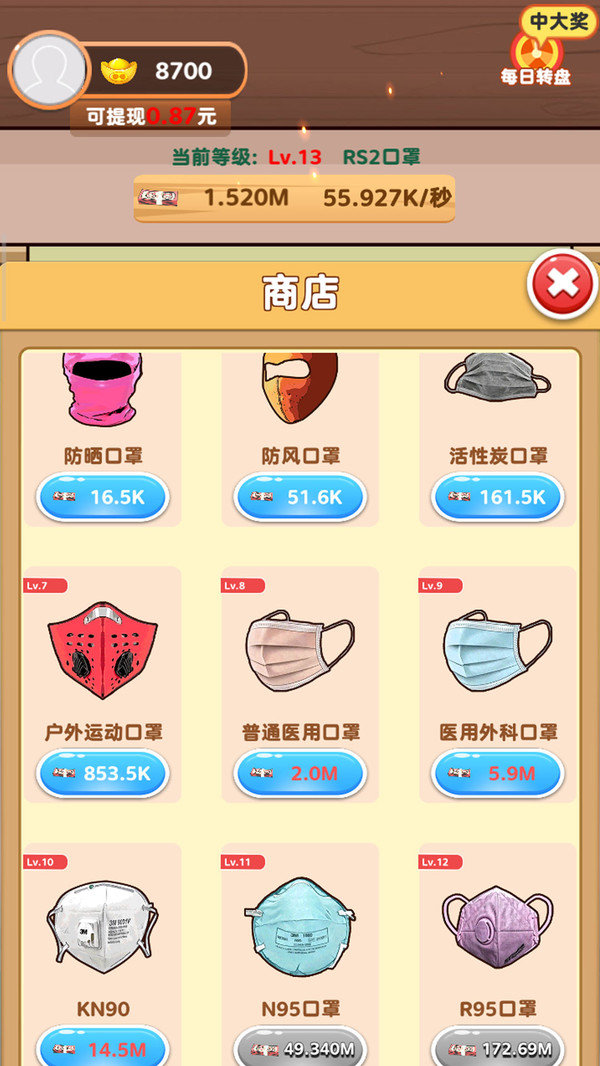The width and height of the screenshot is (600, 1066).
Task: Open the user profile avatar
Action: (46, 69)
